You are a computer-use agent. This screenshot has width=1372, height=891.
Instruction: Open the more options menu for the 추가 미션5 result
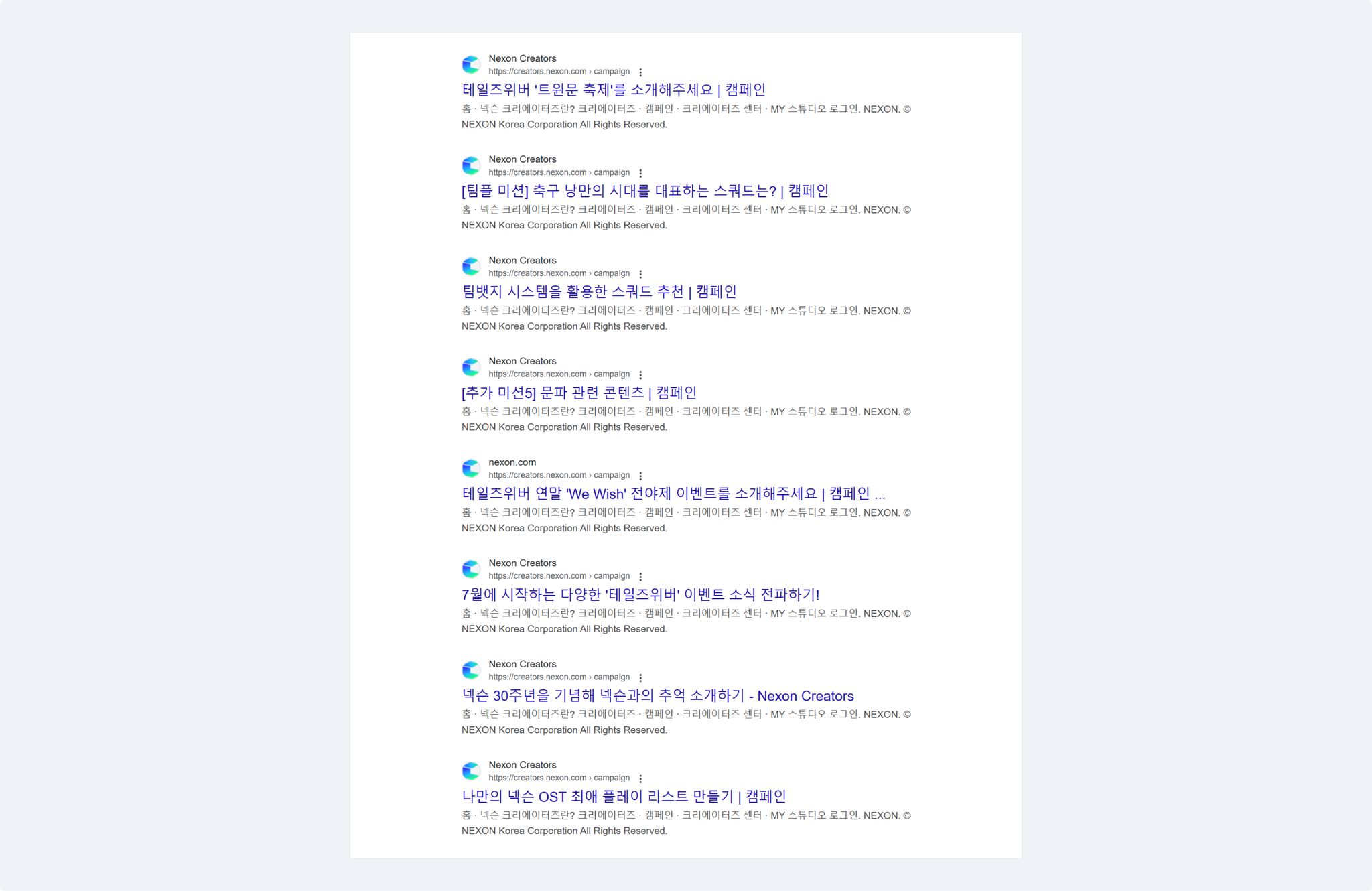tap(640, 375)
